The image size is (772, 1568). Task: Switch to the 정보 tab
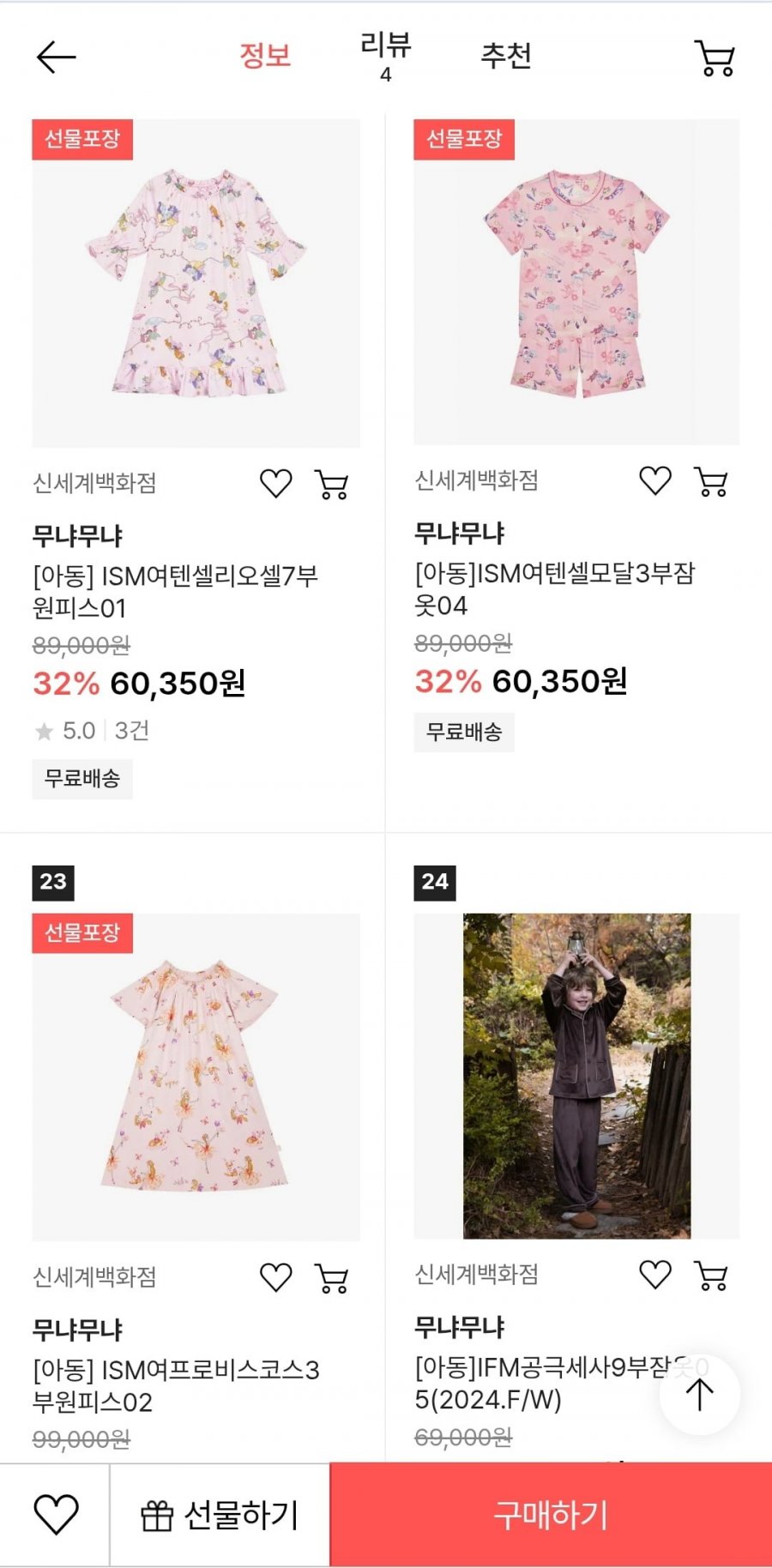pyautogui.click(x=265, y=56)
